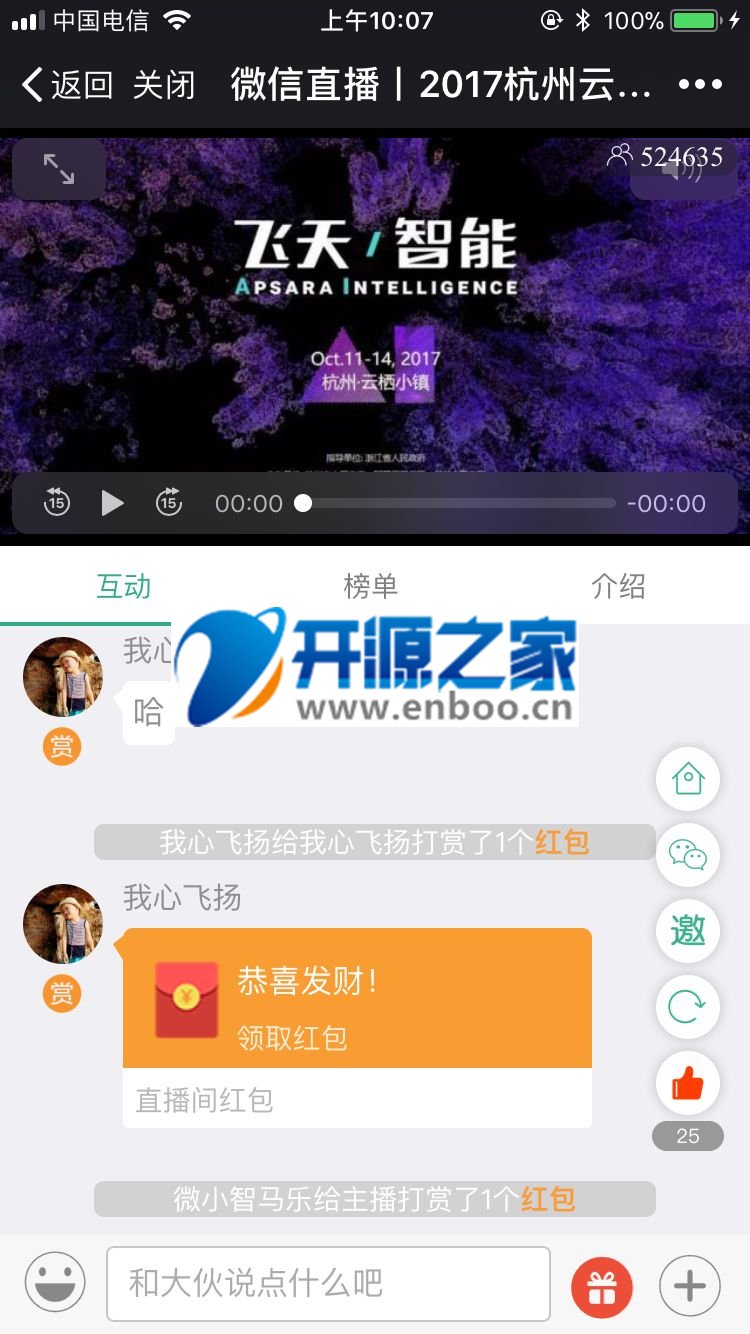Mute the video volume speaker
This screenshot has width=750, height=1334.
[x=683, y=172]
